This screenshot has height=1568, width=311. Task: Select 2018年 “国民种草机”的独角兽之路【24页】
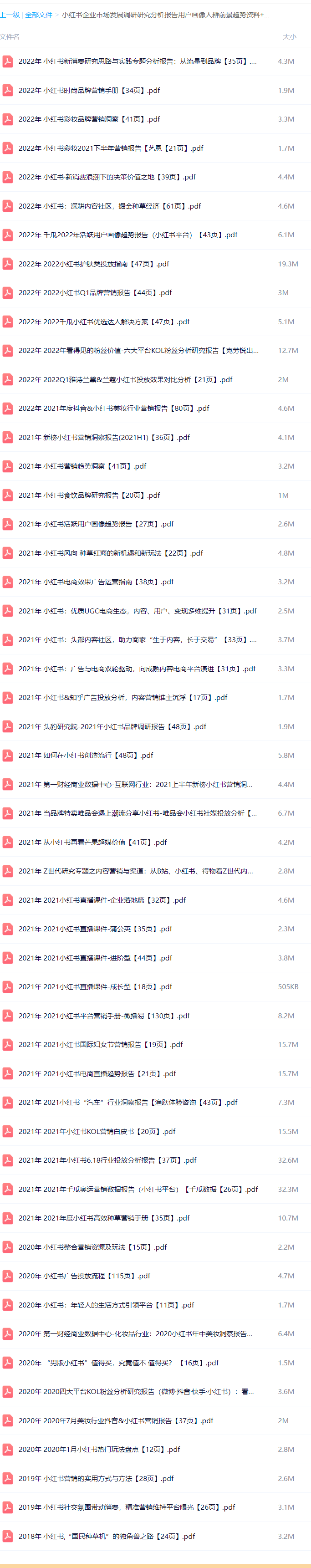pyautogui.click(x=107, y=1536)
